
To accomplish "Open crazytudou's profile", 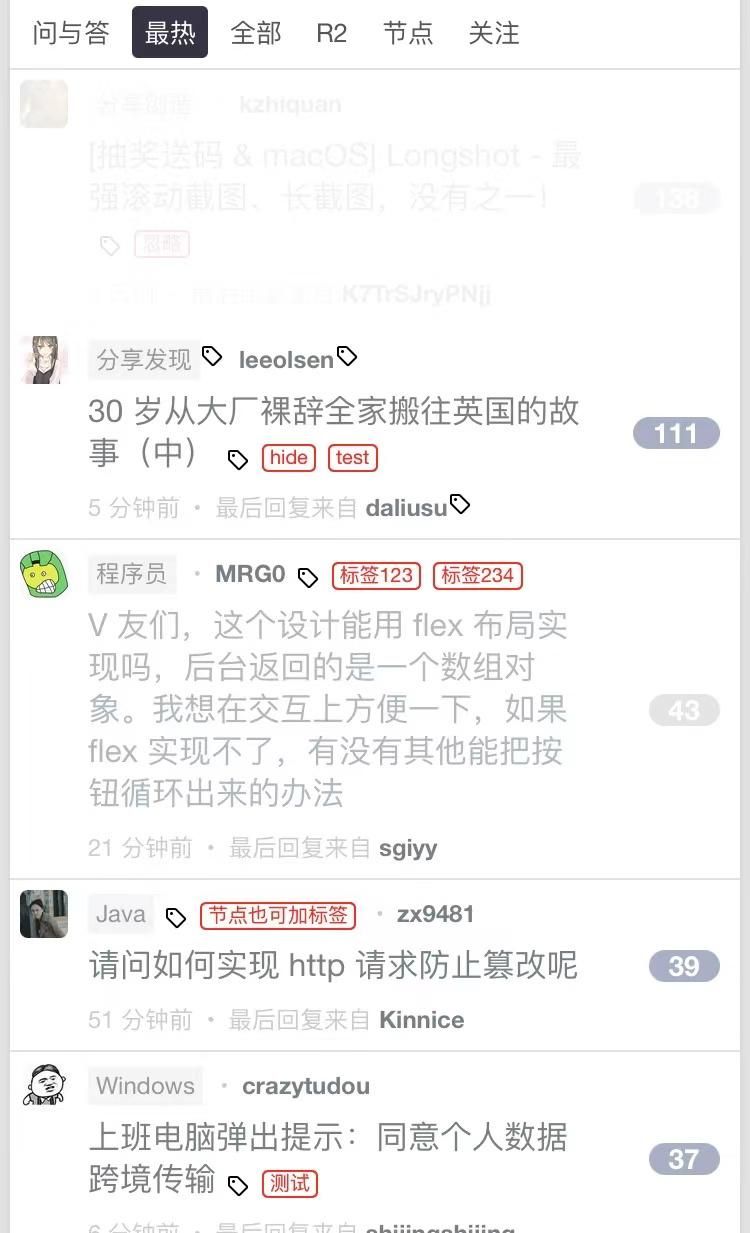I will tap(306, 1086).
